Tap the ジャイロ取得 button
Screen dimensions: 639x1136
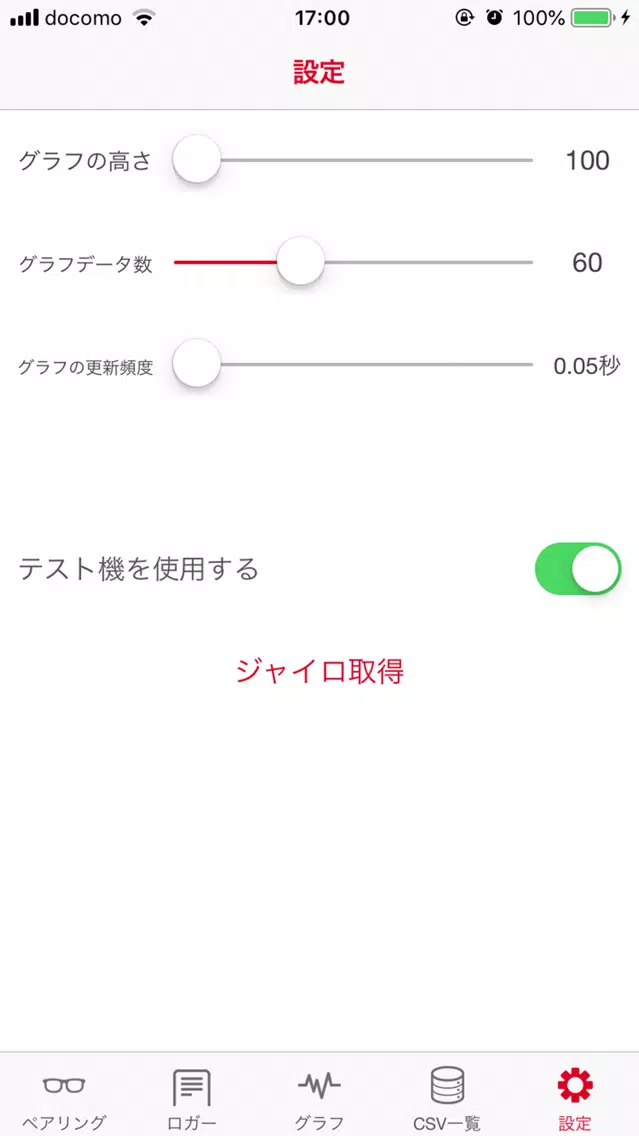coord(320,672)
